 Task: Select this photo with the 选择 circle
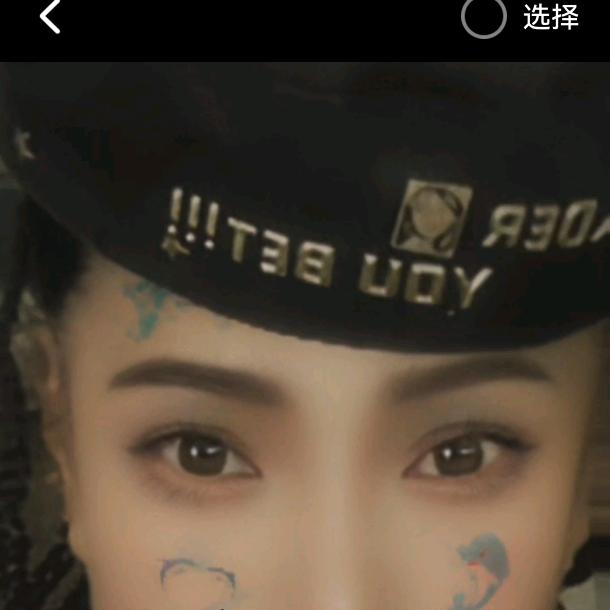(484, 16)
